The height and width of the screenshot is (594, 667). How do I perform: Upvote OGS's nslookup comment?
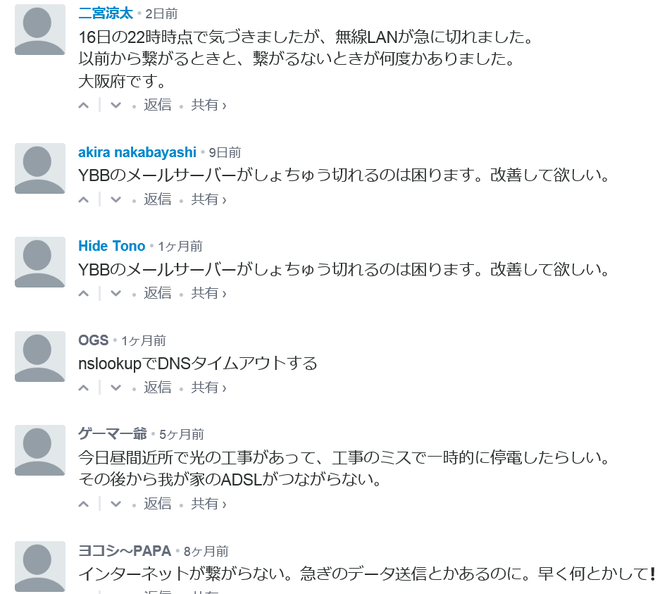(x=85, y=388)
